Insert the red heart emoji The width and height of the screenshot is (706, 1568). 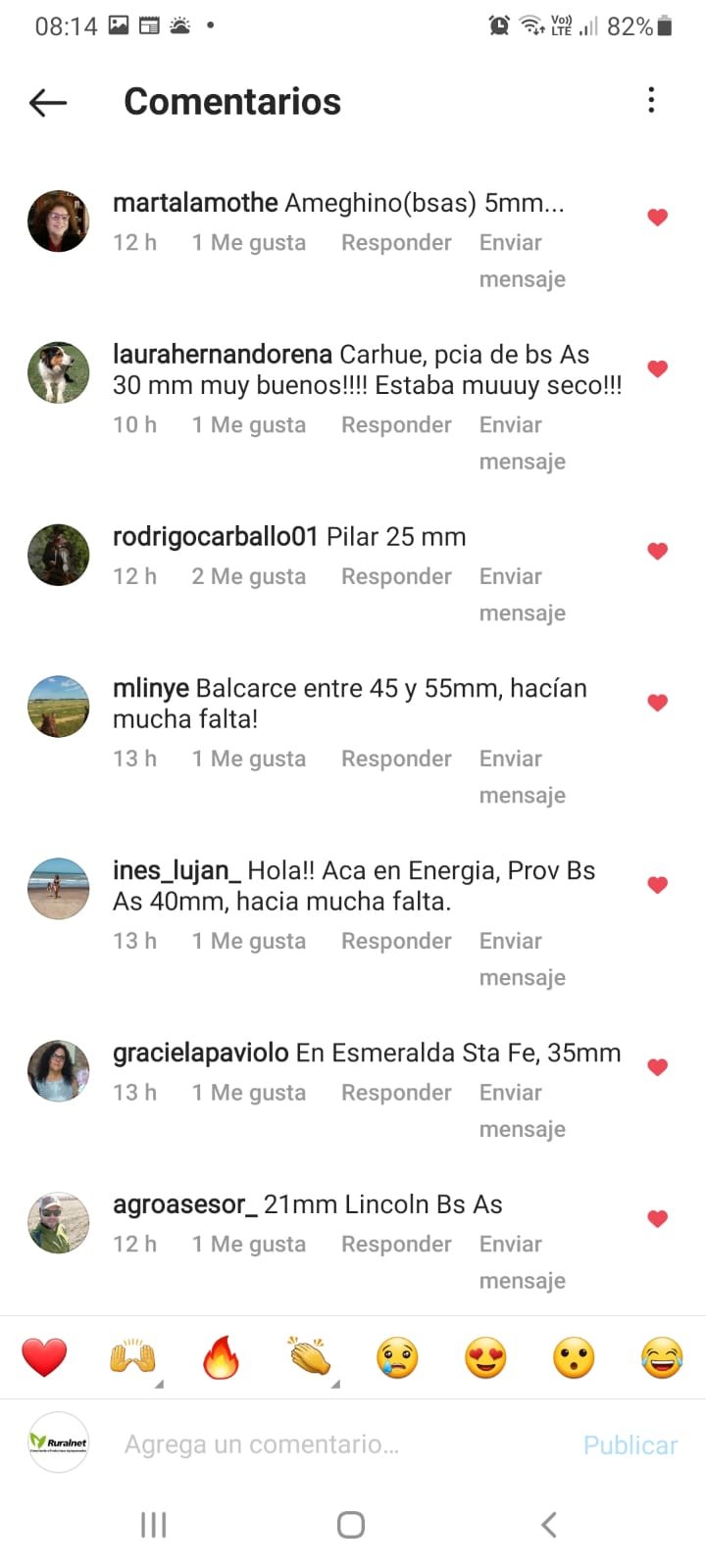[x=44, y=1358]
